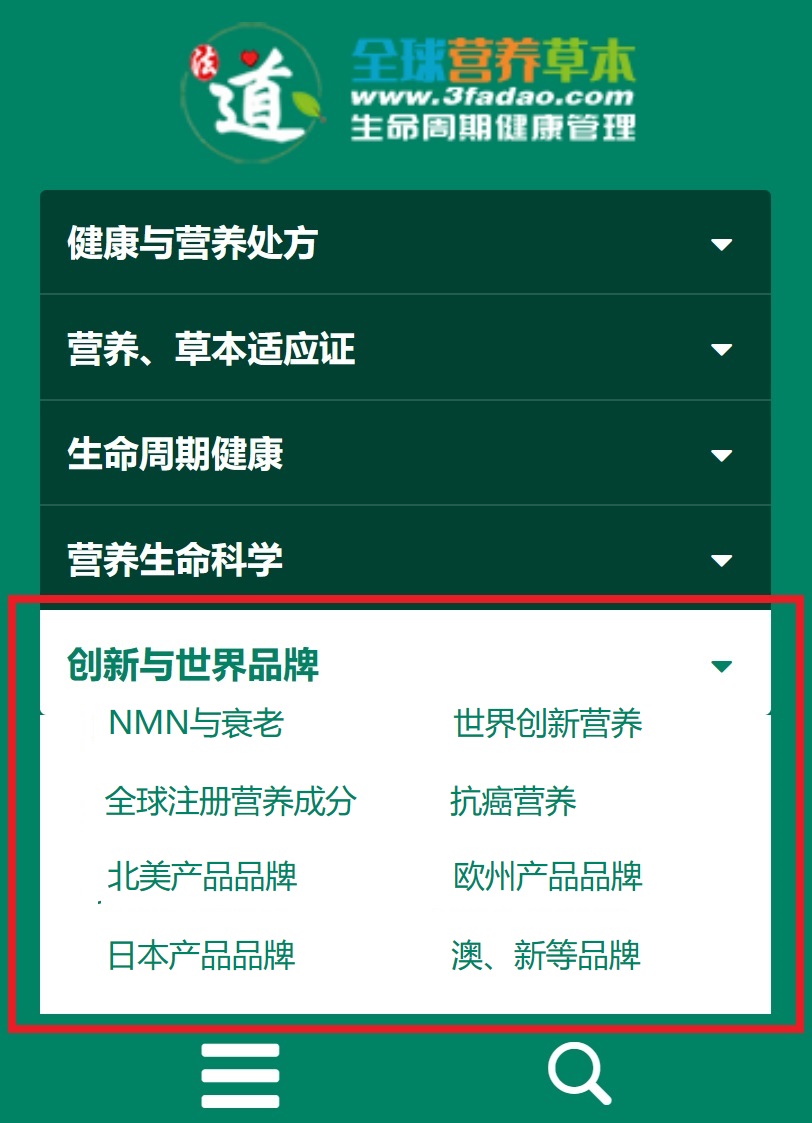Open 澳、新等品牌 link
Screen dimensions: 812x1123
[x=545, y=955]
